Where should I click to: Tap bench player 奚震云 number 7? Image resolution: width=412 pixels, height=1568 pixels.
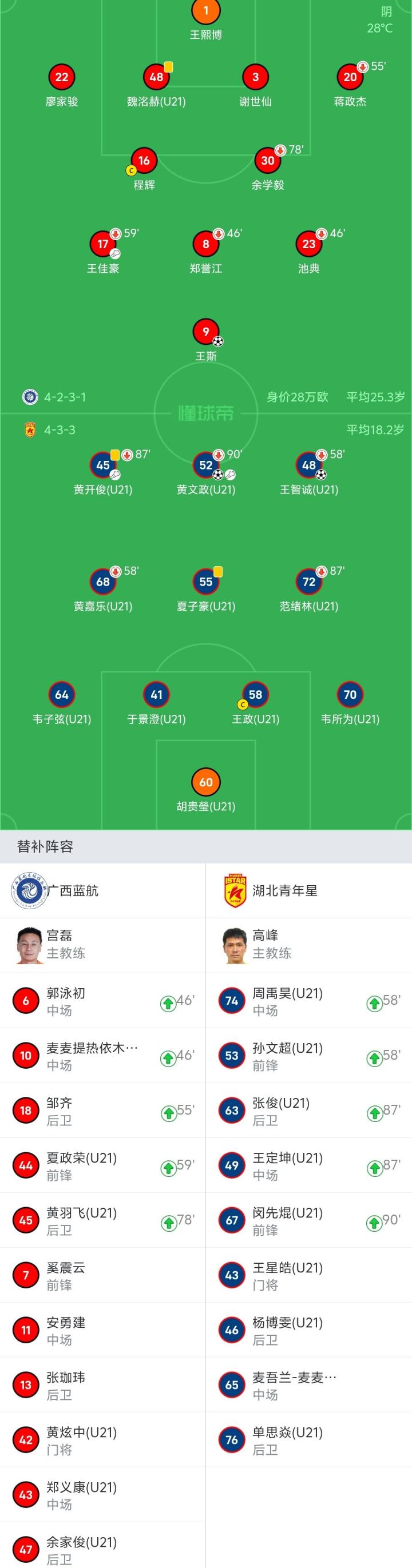[x=102, y=1275]
